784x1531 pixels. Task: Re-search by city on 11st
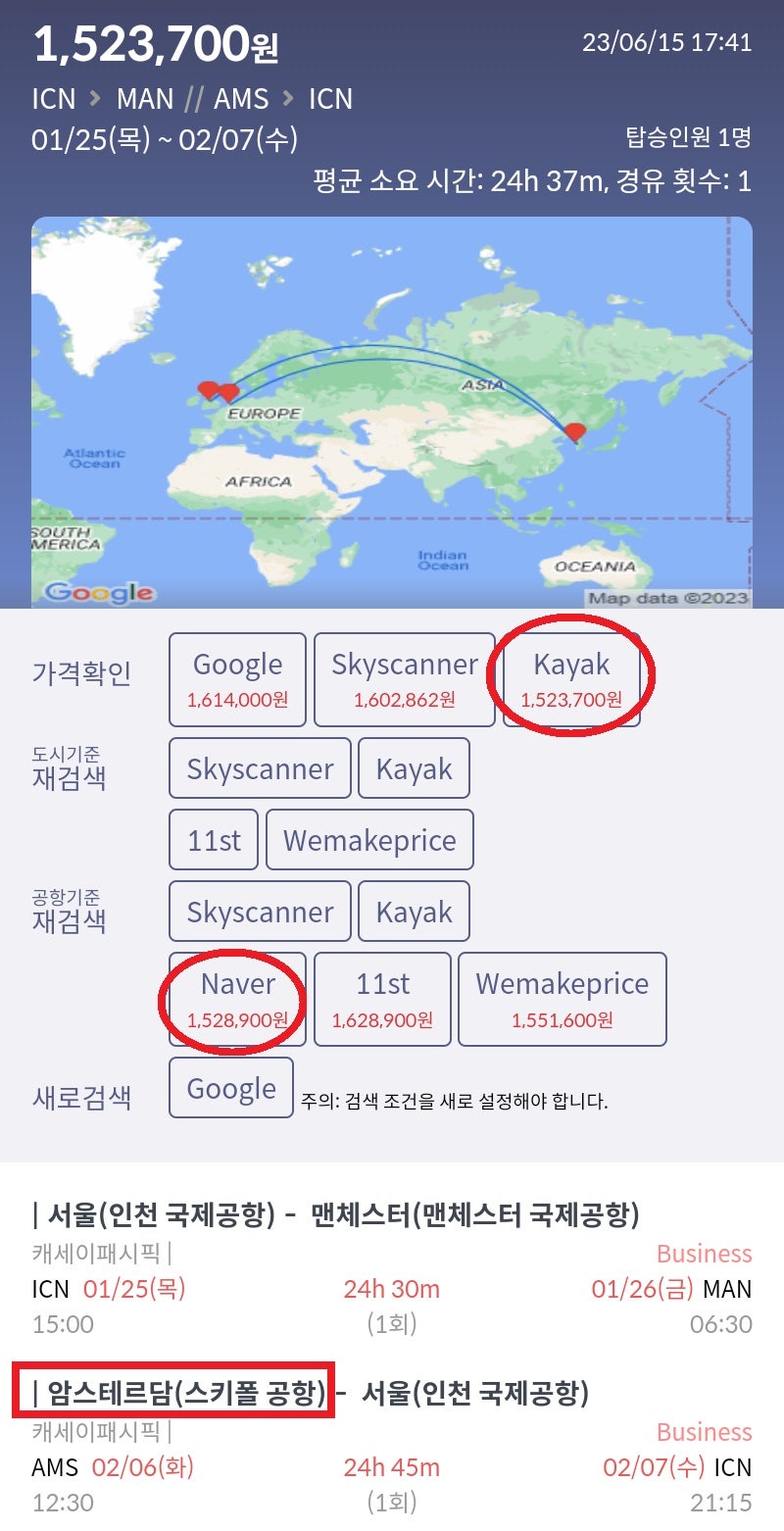(214, 840)
